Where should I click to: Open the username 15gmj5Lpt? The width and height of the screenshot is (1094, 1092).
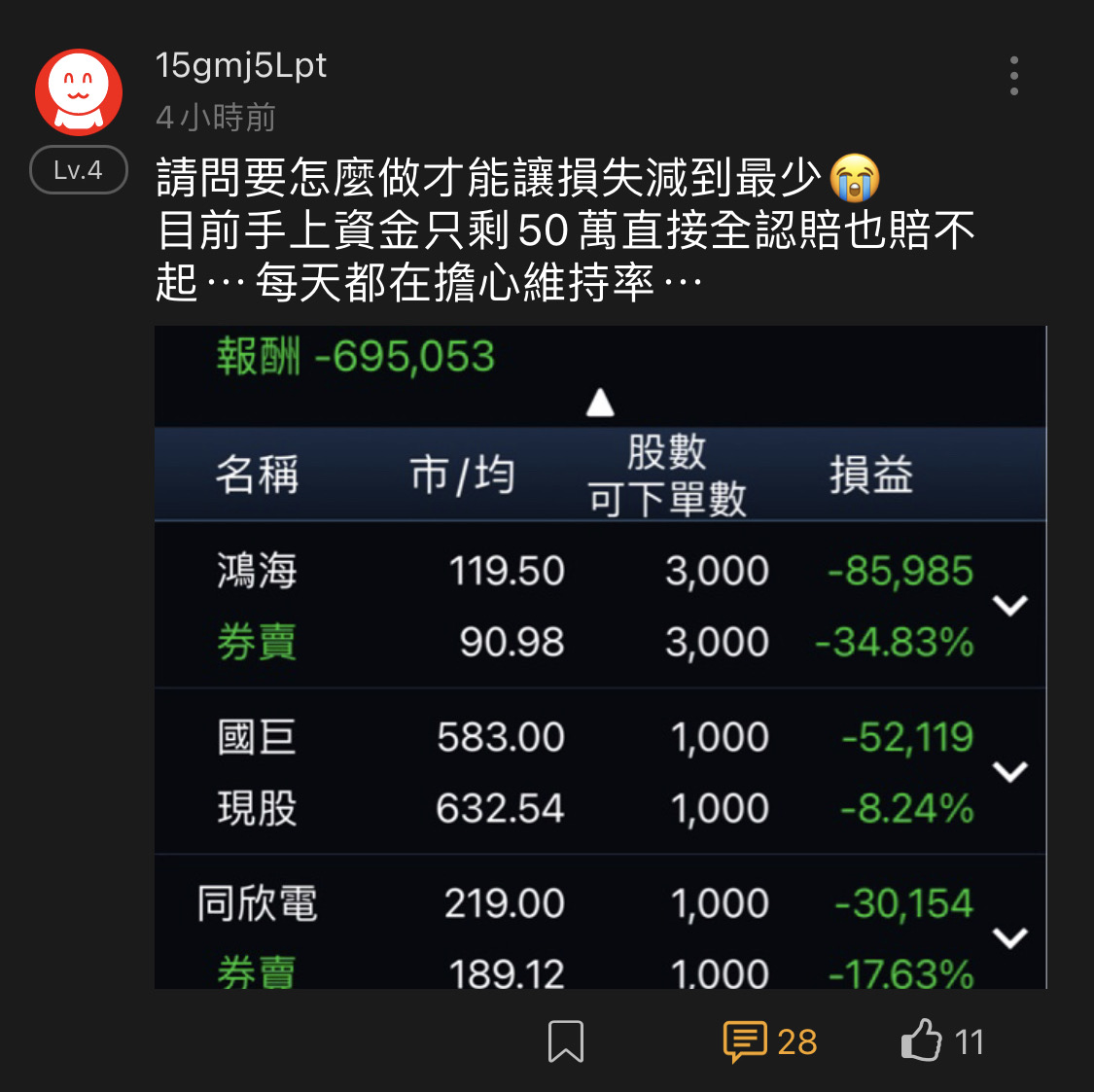tap(241, 65)
